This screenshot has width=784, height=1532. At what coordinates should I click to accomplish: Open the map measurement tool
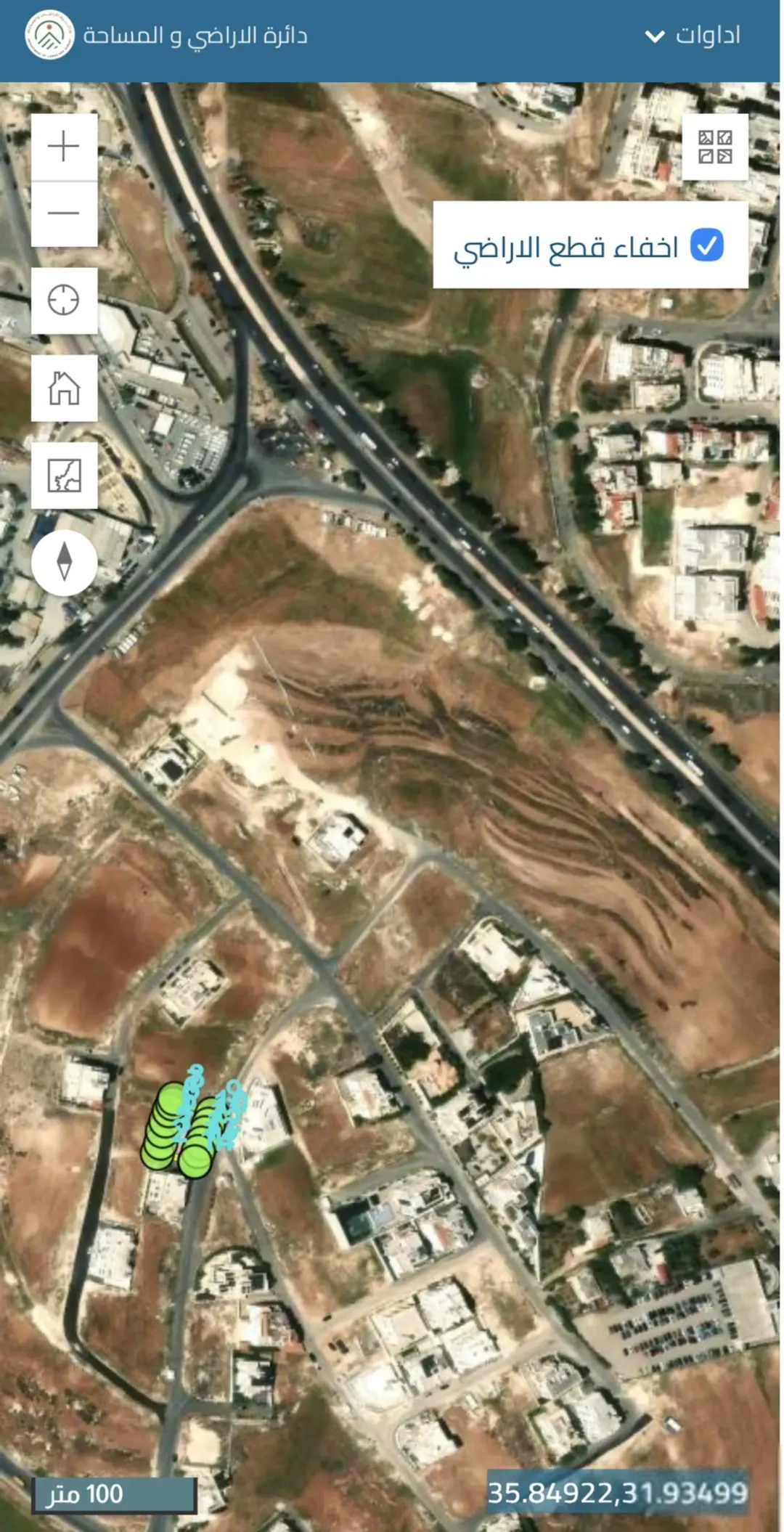click(x=64, y=476)
